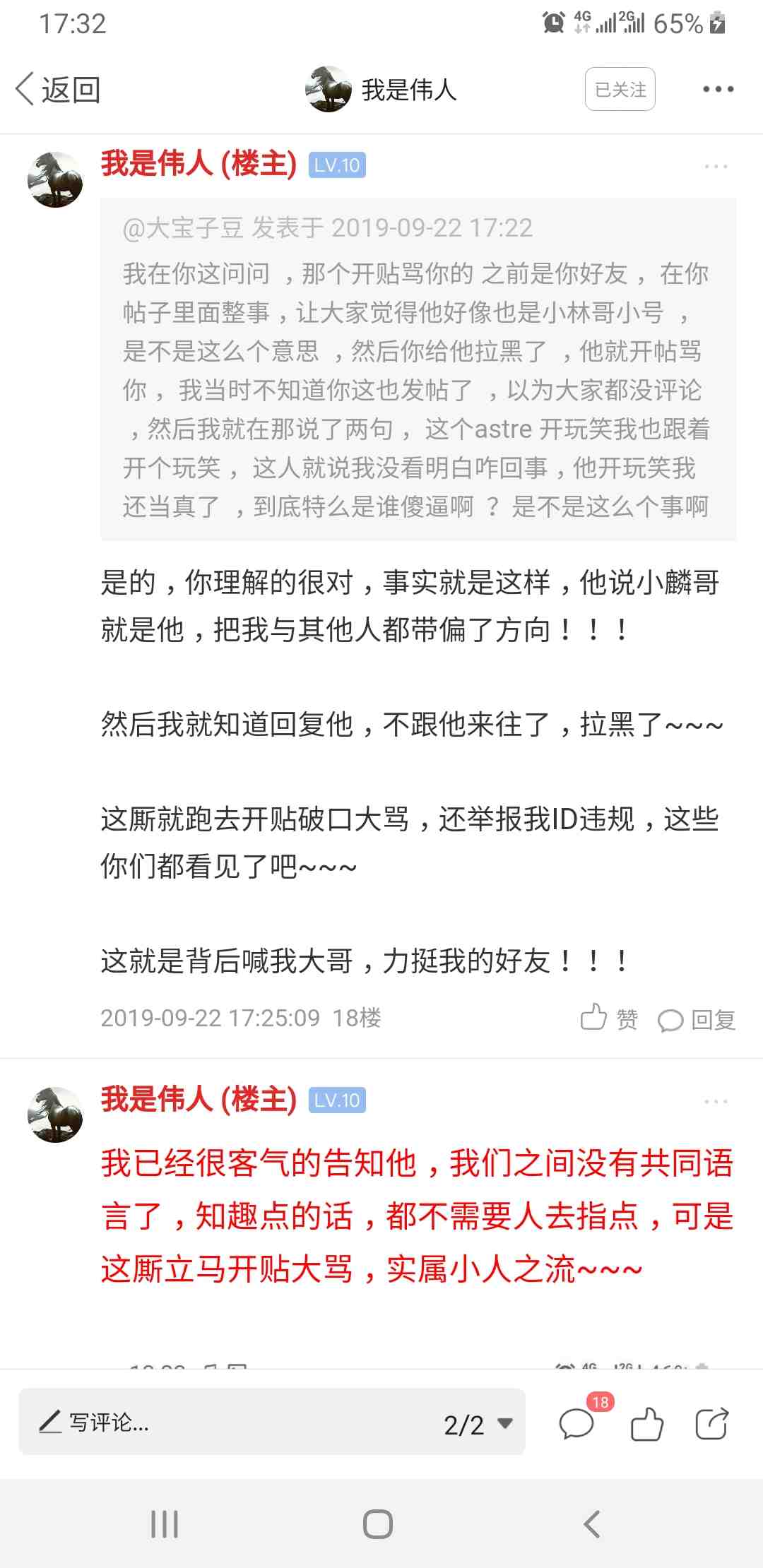763x1568 pixels.
Task: Open poster avatar on the 18楼 post
Action: click(55, 179)
